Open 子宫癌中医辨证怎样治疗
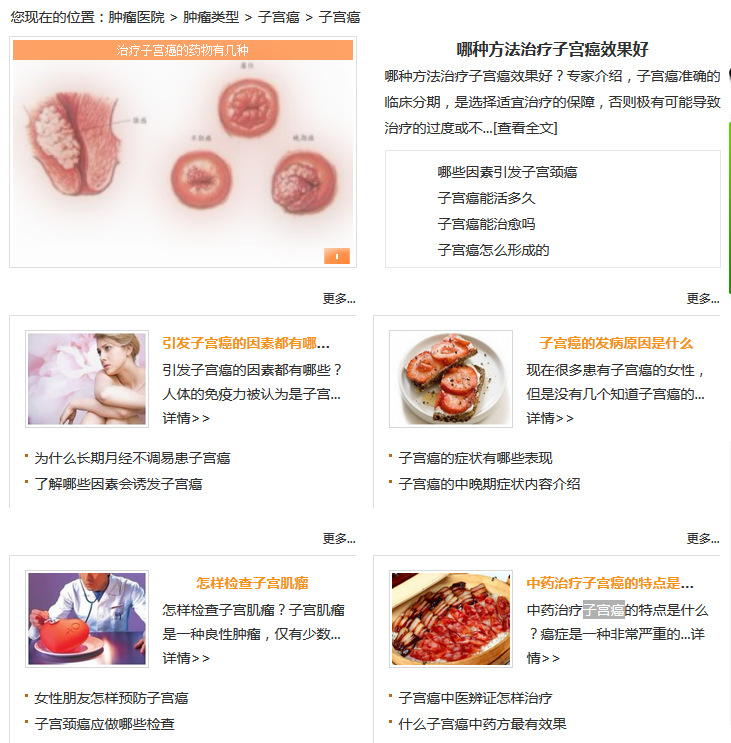This screenshot has width=731, height=743. coord(475,698)
